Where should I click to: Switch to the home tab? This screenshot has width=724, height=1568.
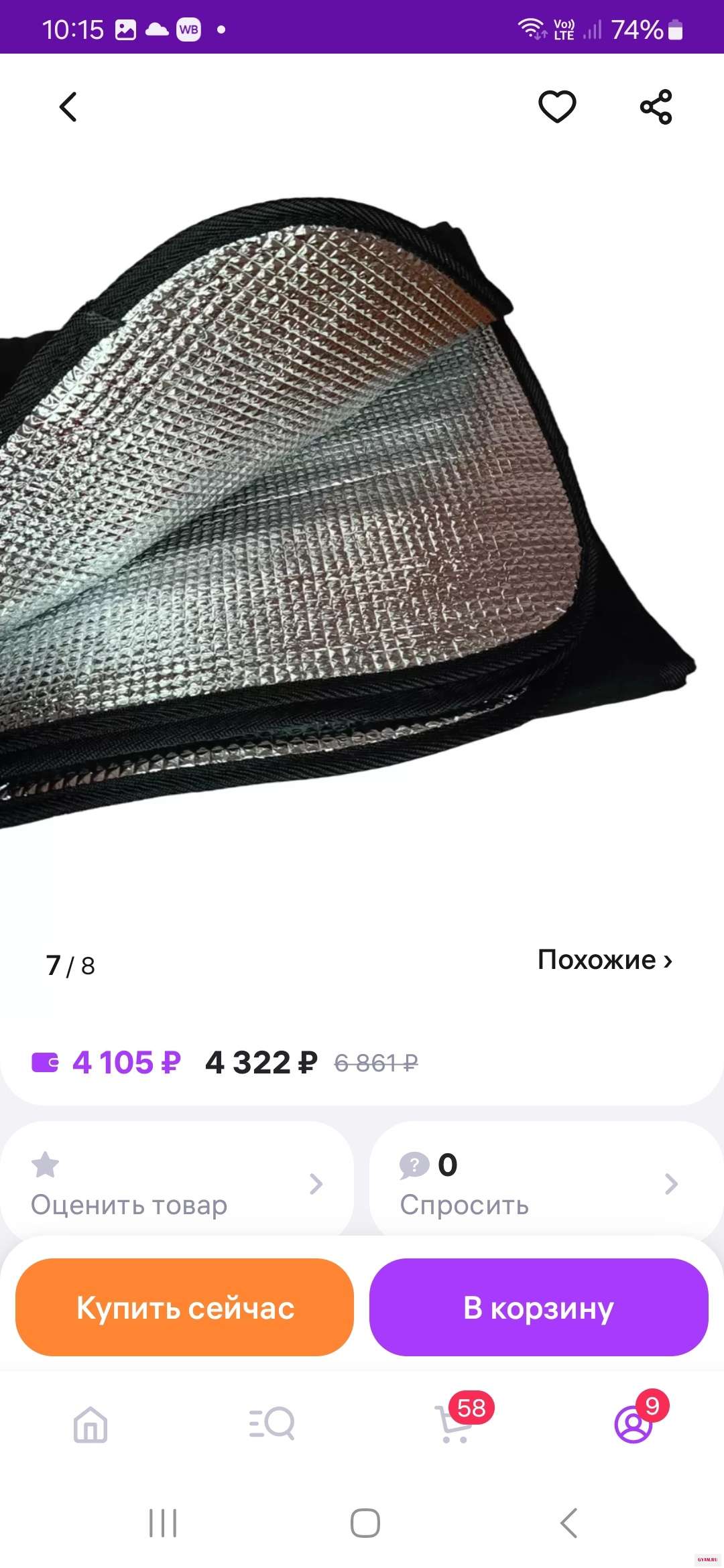pyautogui.click(x=90, y=1423)
